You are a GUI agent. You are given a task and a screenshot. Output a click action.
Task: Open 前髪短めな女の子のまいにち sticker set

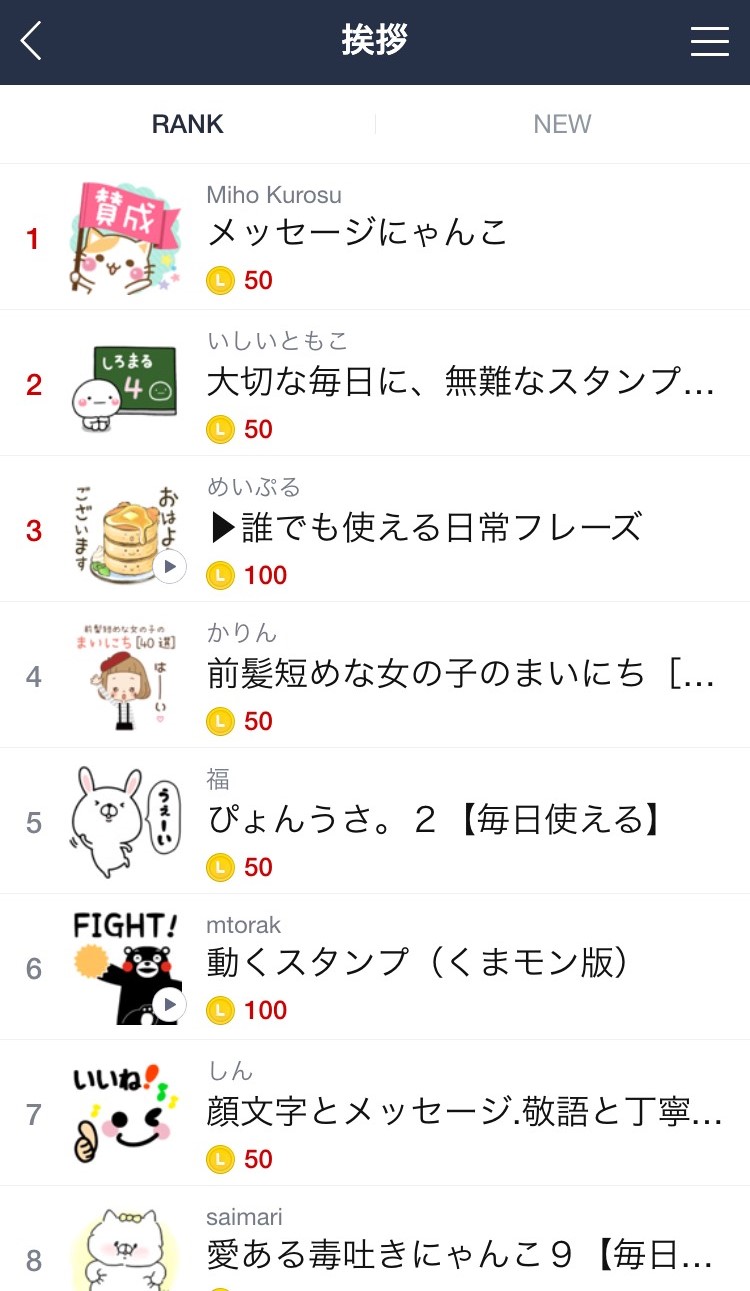click(x=375, y=676)
